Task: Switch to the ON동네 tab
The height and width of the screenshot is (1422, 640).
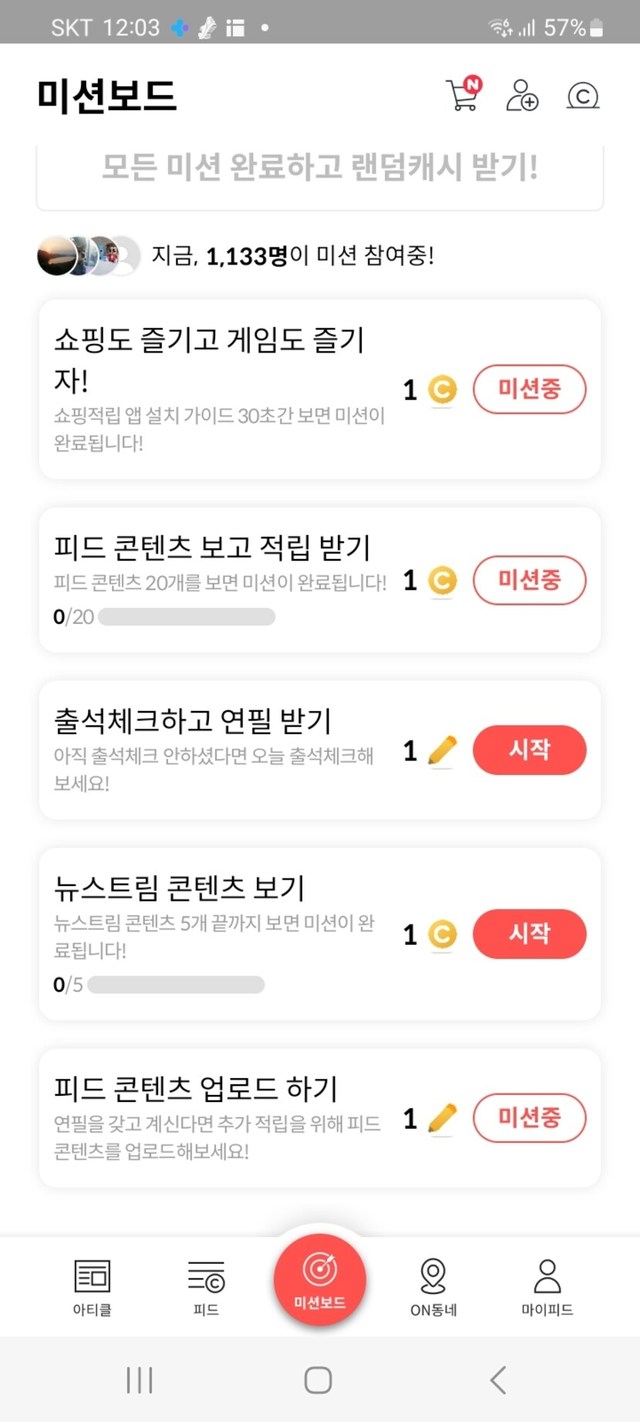Action: click(x=433, y=1287)
